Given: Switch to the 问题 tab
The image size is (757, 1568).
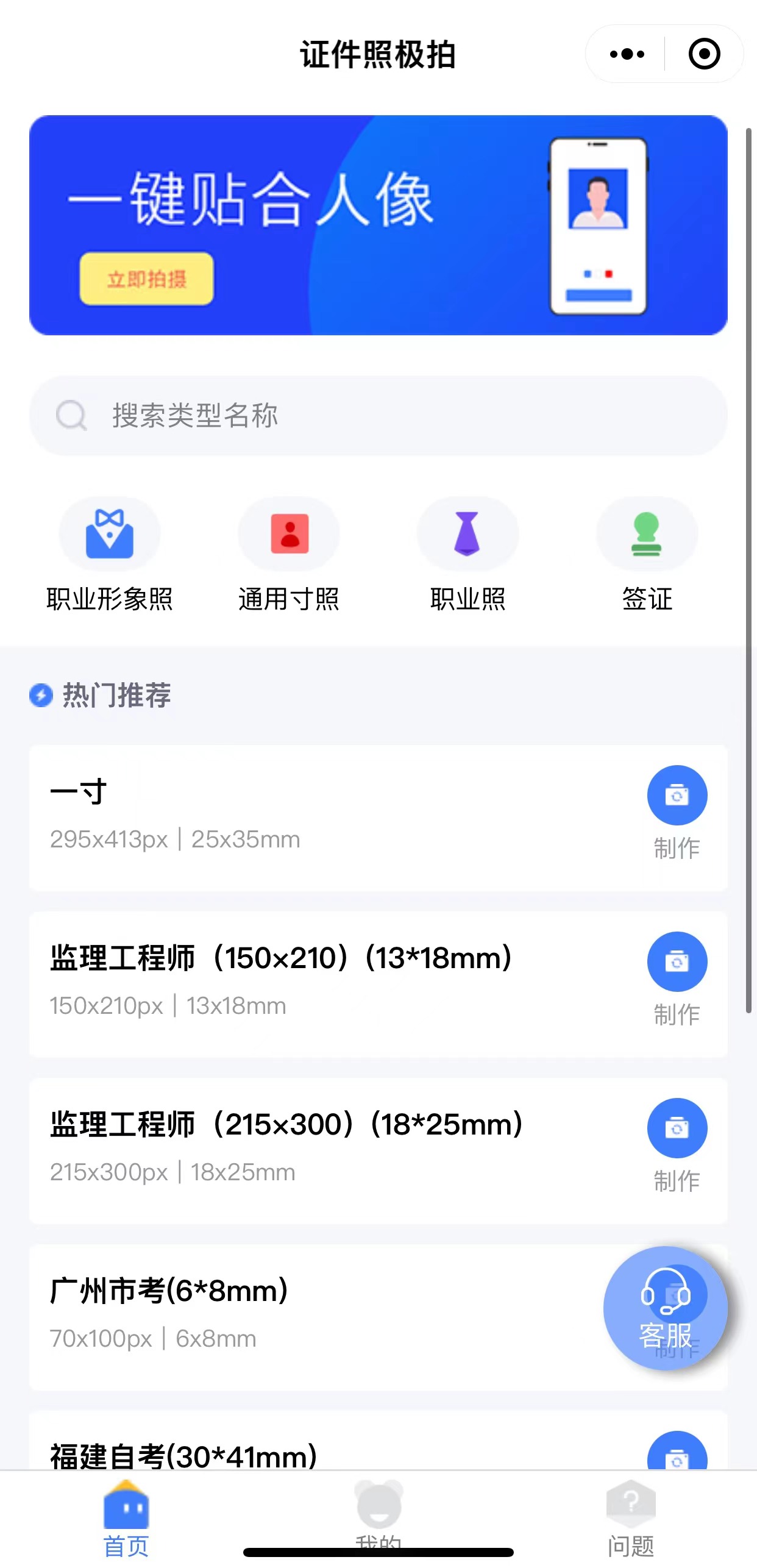Looking at the screenshot, I should point(631,1518).
